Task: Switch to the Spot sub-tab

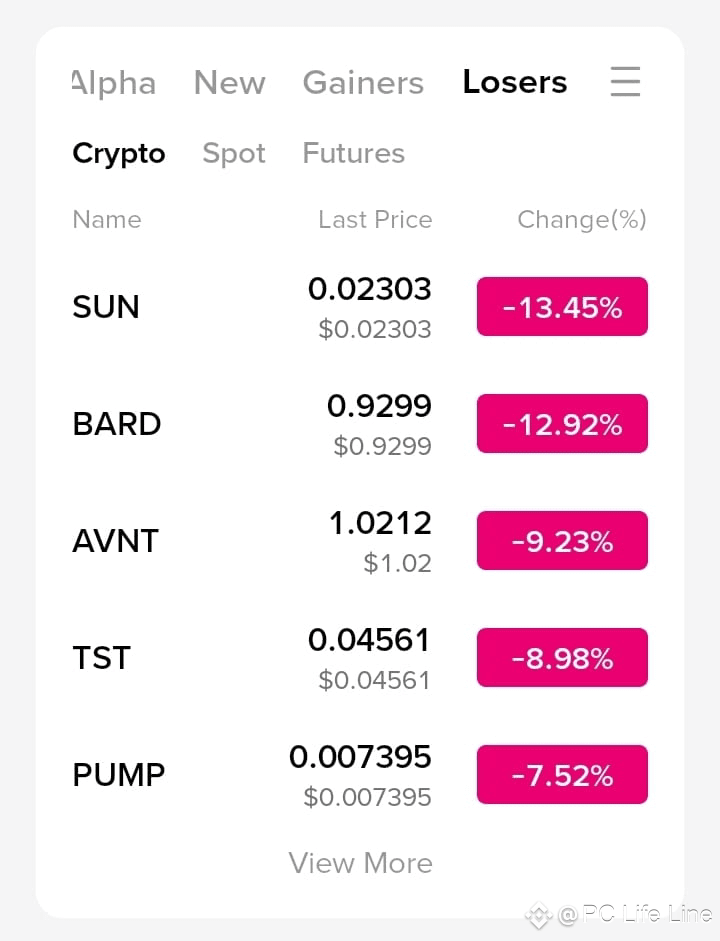Action: (x=234, y=154)
